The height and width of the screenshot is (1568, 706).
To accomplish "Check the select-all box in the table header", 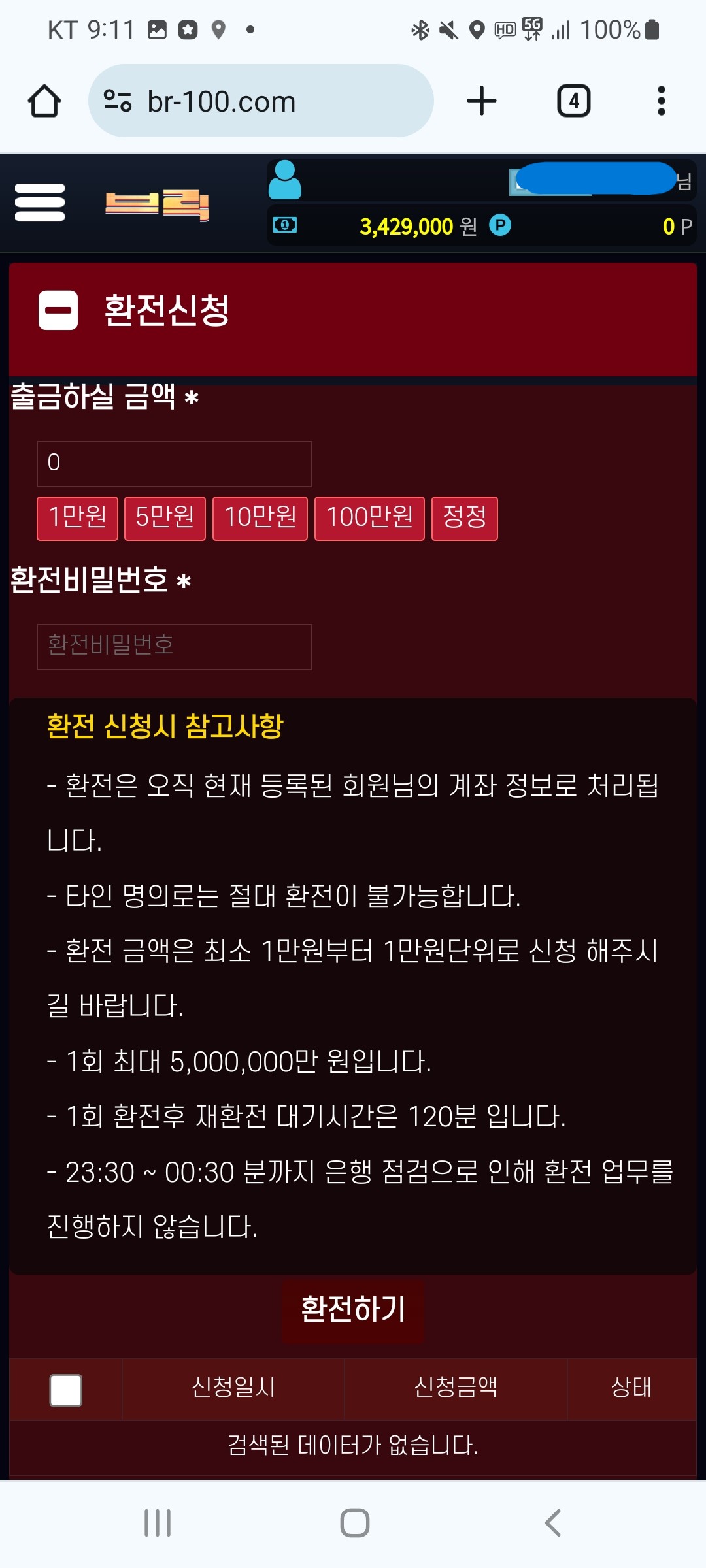I will (x=66, y=1390).
